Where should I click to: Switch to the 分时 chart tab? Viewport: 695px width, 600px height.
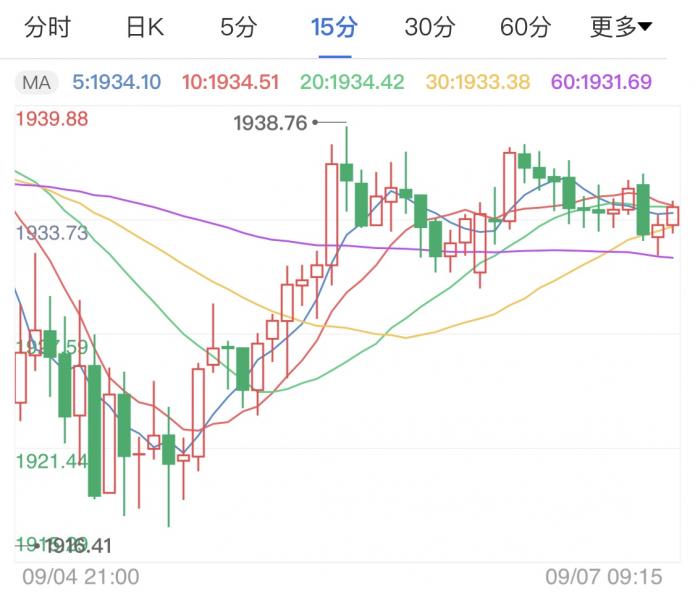click(x=46, y=27)
